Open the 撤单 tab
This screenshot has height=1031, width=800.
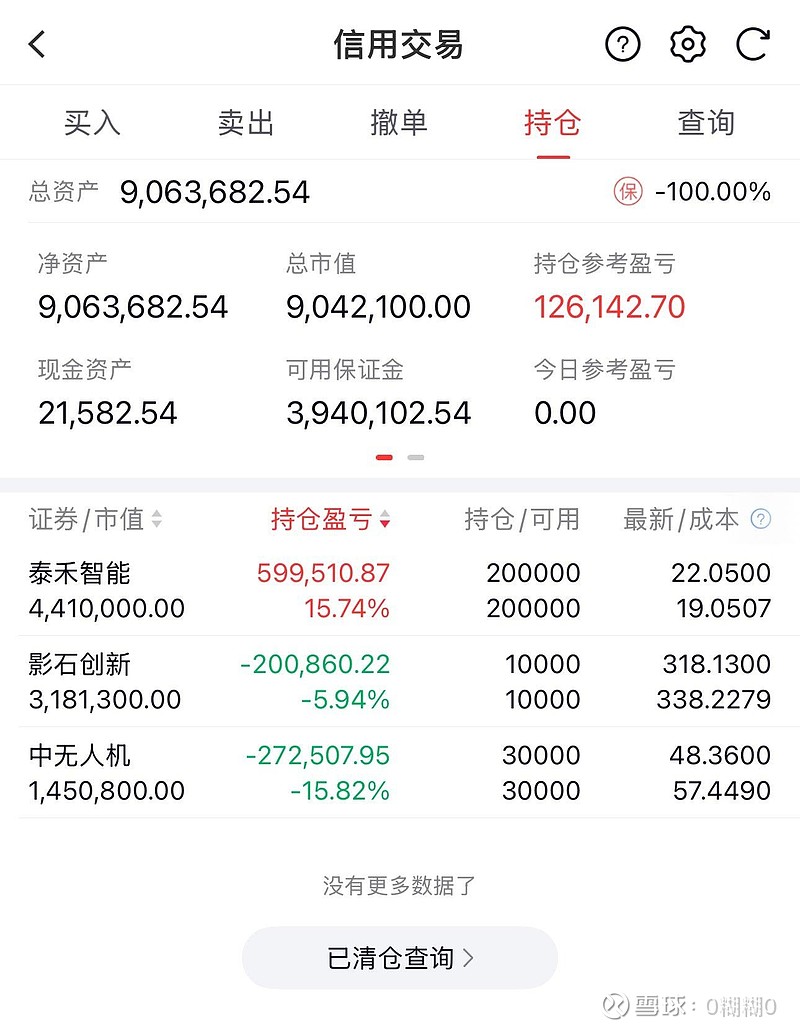pyautogui.click(x=399, y=123)
